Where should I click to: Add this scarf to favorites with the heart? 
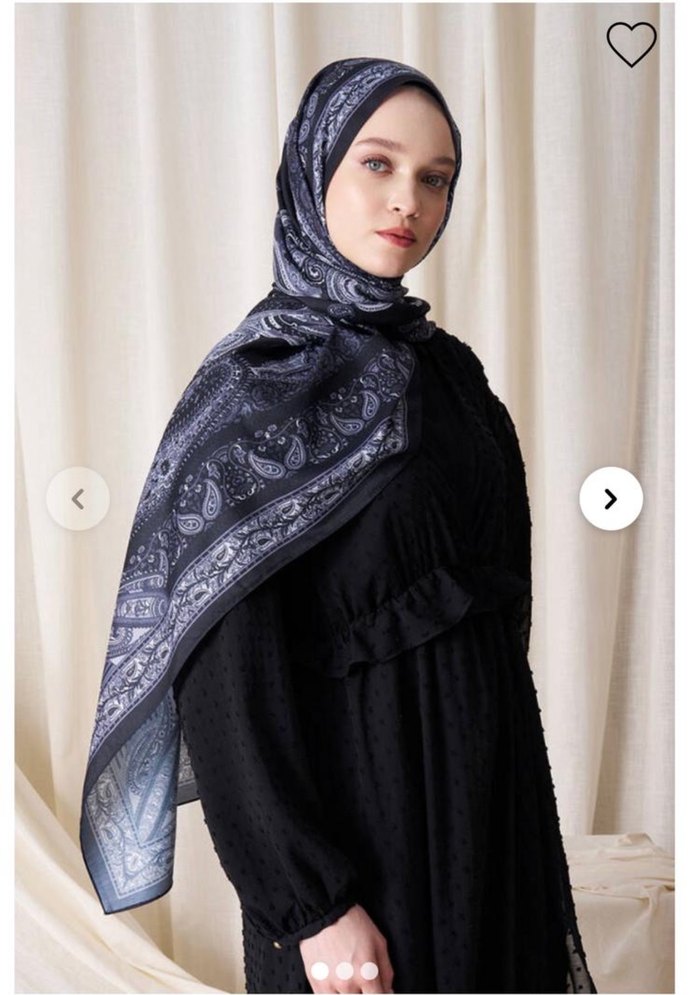[631, 43]
